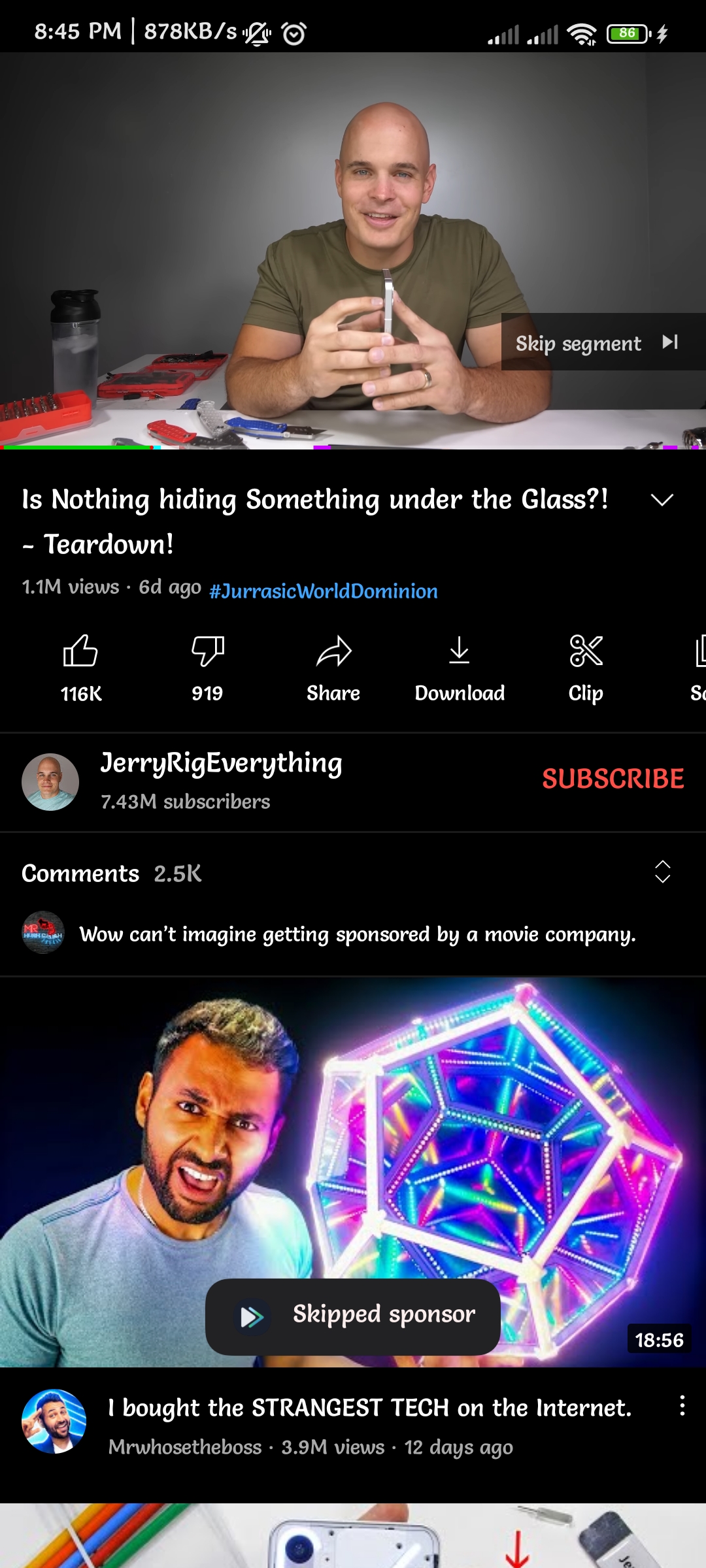Image resolution: width=706 pixels, height=1568 pixels.
Task: Create a Clip from the video
Action: (586, 666)
